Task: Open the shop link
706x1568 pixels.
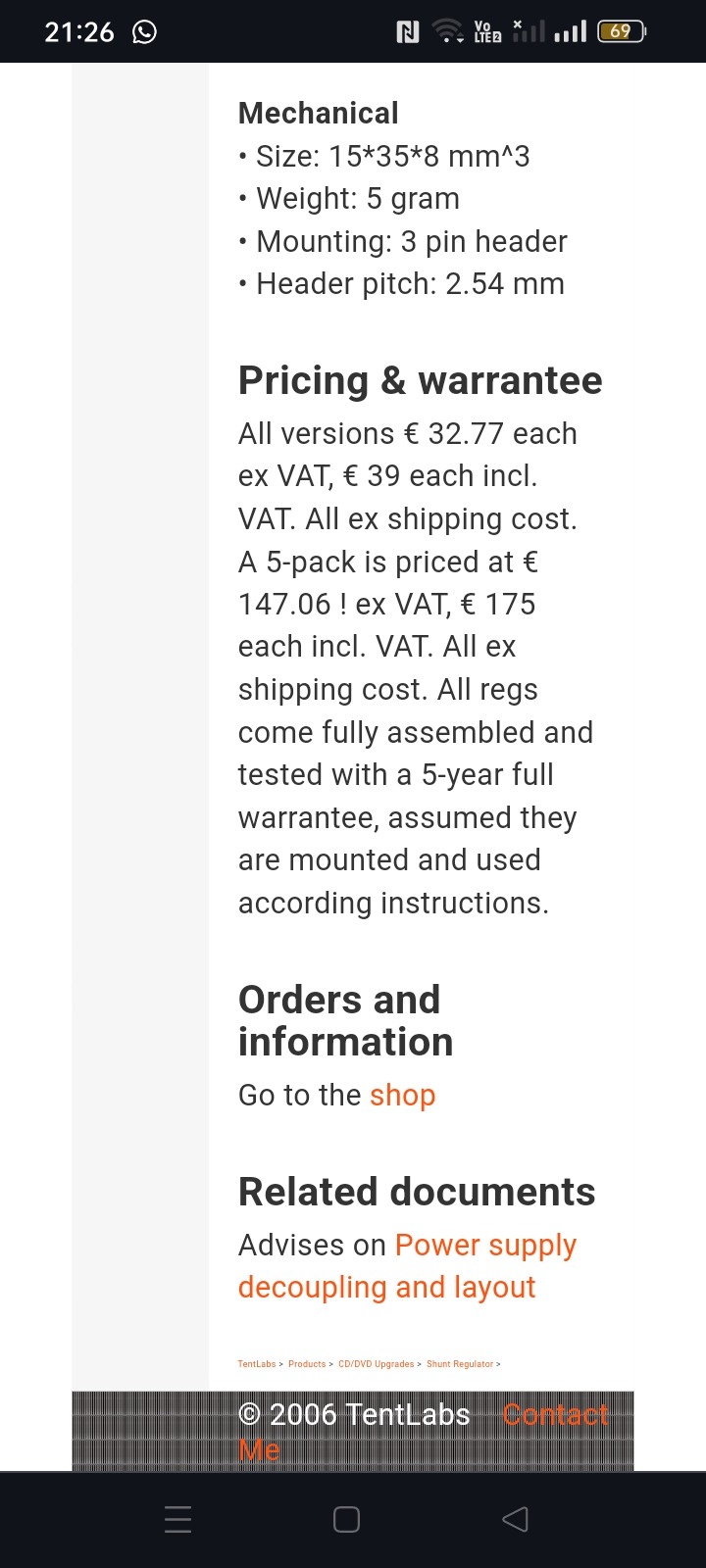Action: [402, 1095]
